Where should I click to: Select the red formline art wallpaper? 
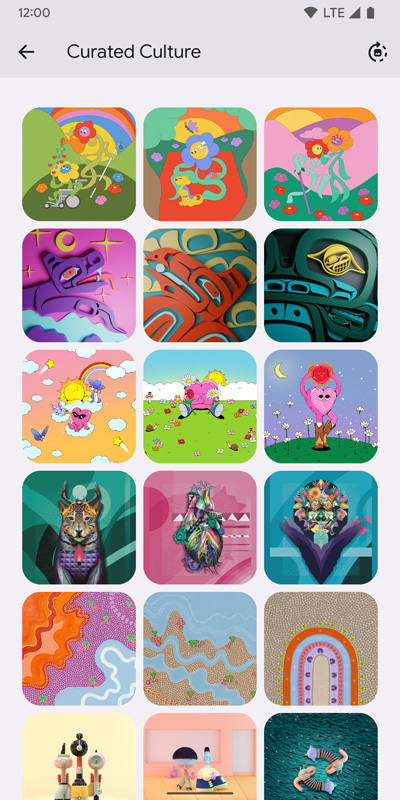[x=200, y=285]
